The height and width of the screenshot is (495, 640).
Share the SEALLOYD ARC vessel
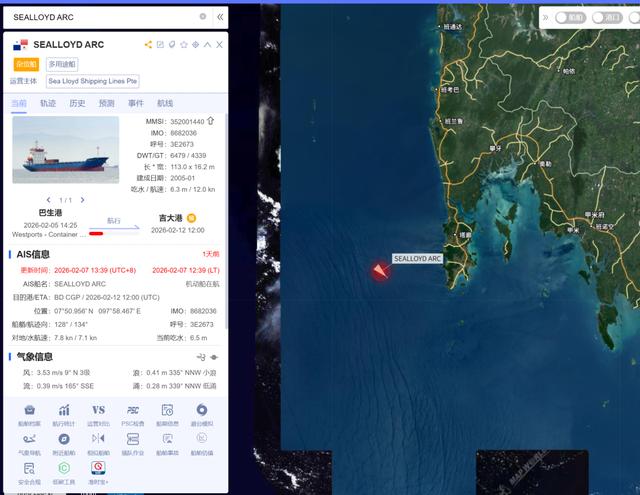[x=148, y=44]
